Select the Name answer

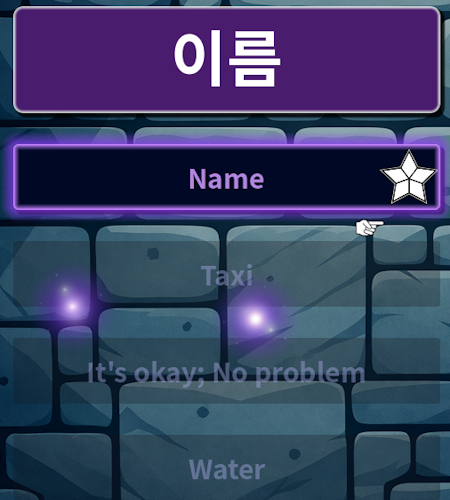227,177
